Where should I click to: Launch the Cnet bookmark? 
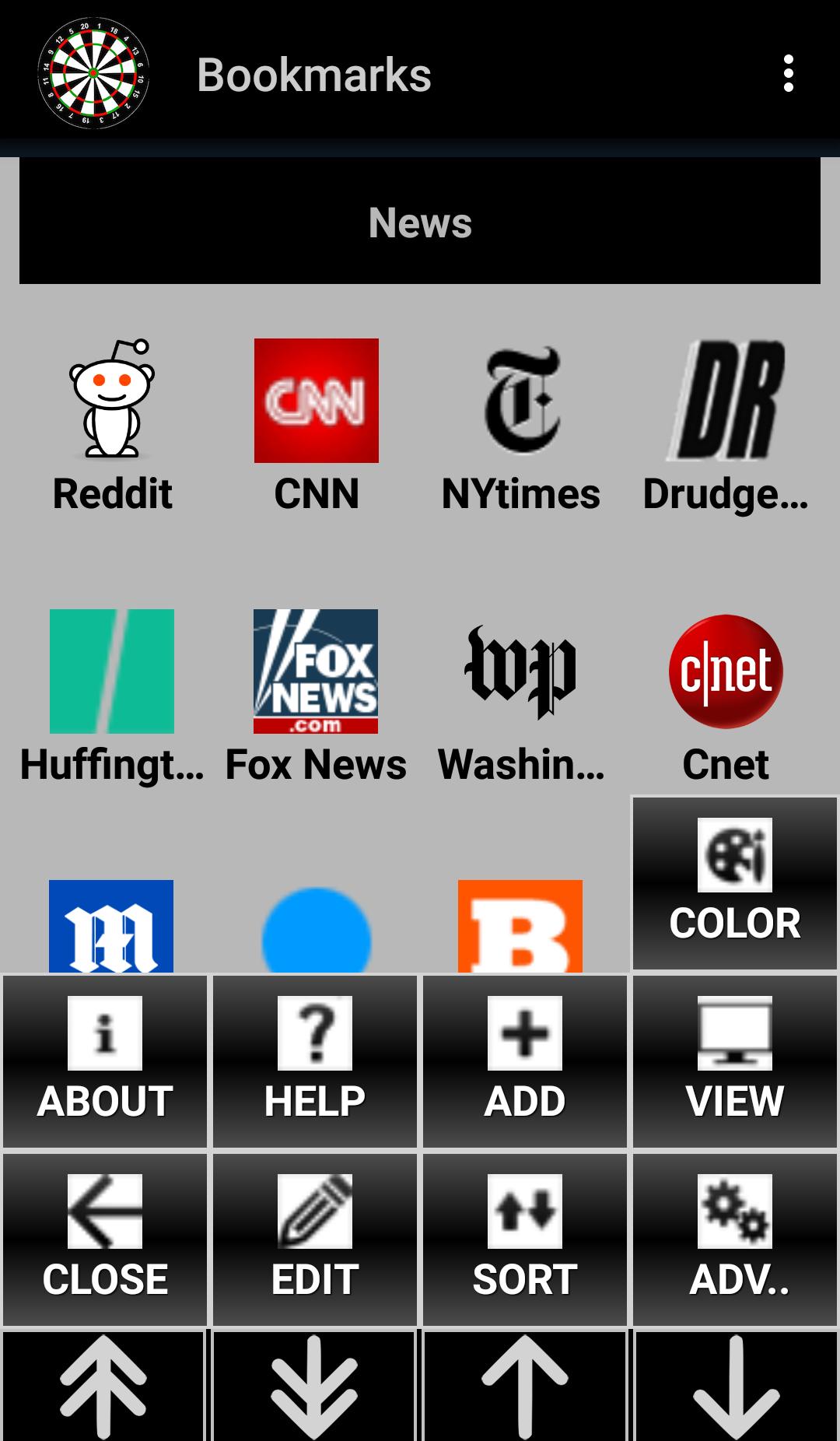tap(725, 696)
